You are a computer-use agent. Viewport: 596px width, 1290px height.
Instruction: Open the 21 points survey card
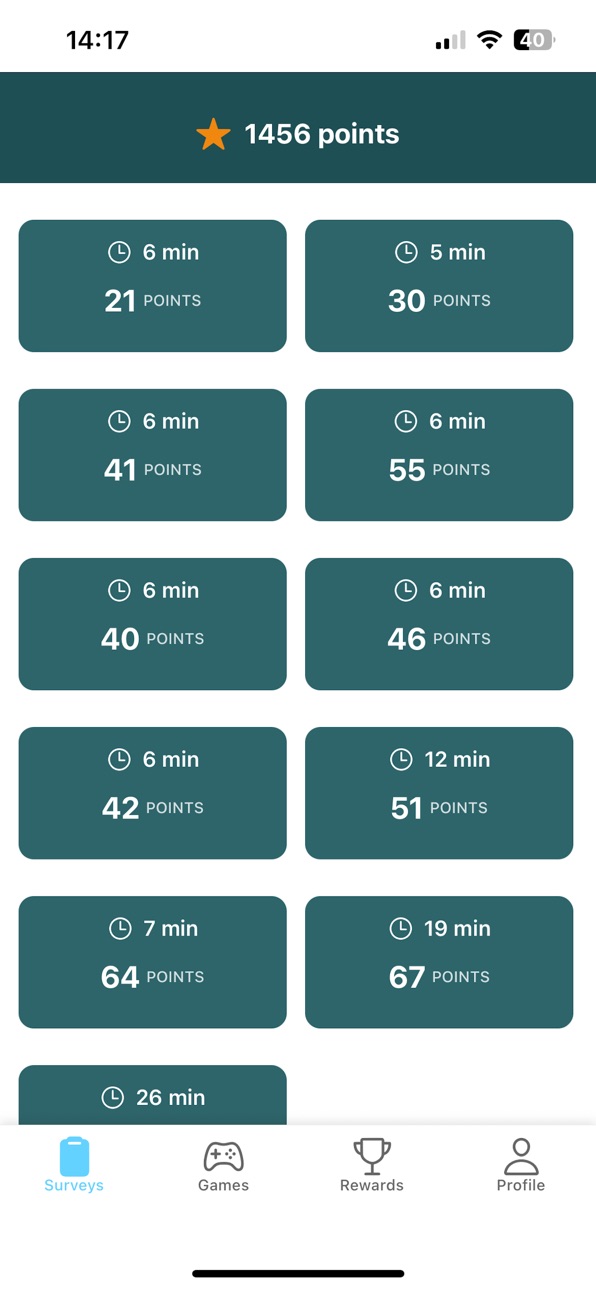coord(153,286)
